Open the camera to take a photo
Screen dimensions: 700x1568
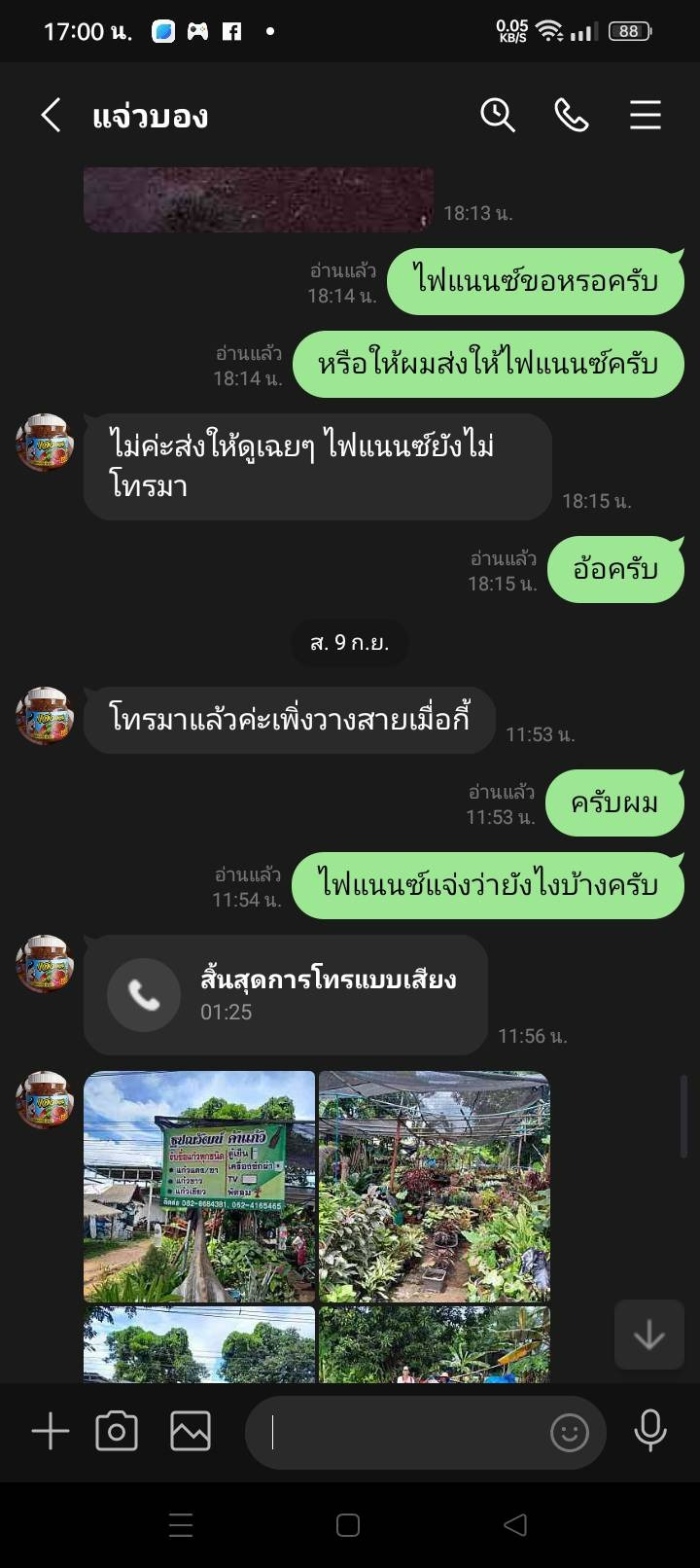pos(117,1432)
